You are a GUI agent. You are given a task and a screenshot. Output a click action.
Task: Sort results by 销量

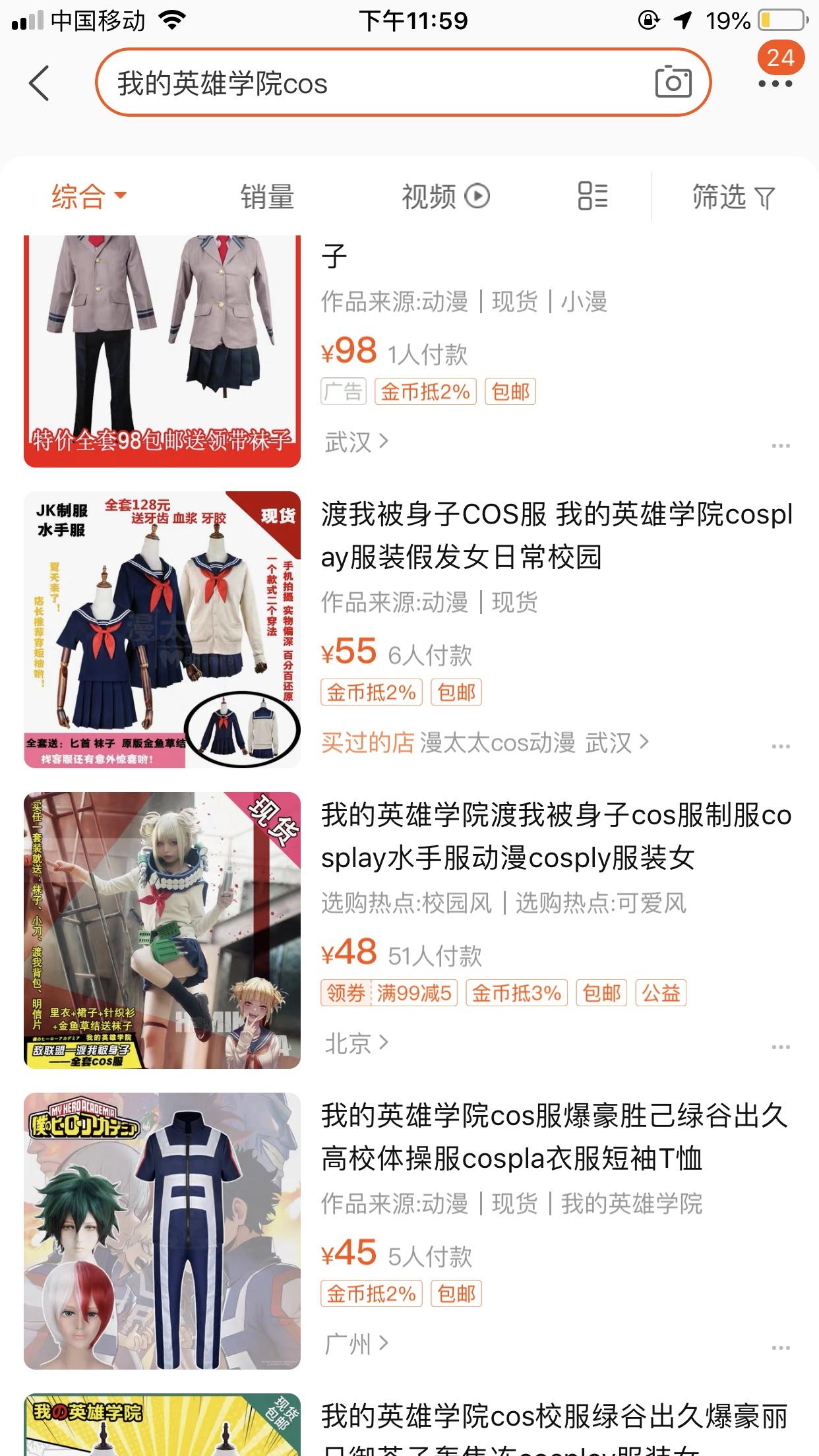[x=266, y=197]
